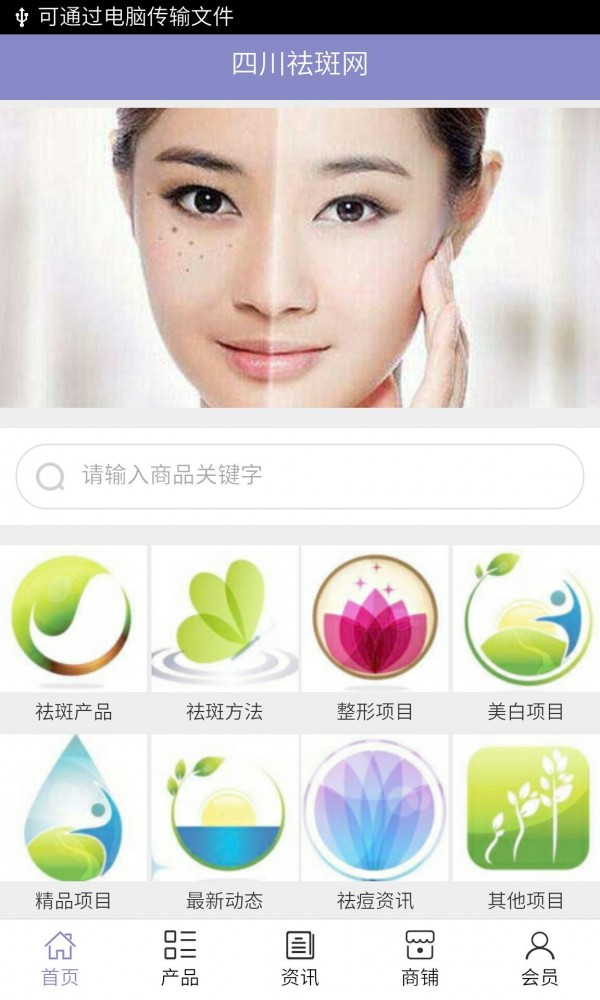Switch to the 产品 tab
Screen dimensions: 600x1000
click(x=180, y=958)
